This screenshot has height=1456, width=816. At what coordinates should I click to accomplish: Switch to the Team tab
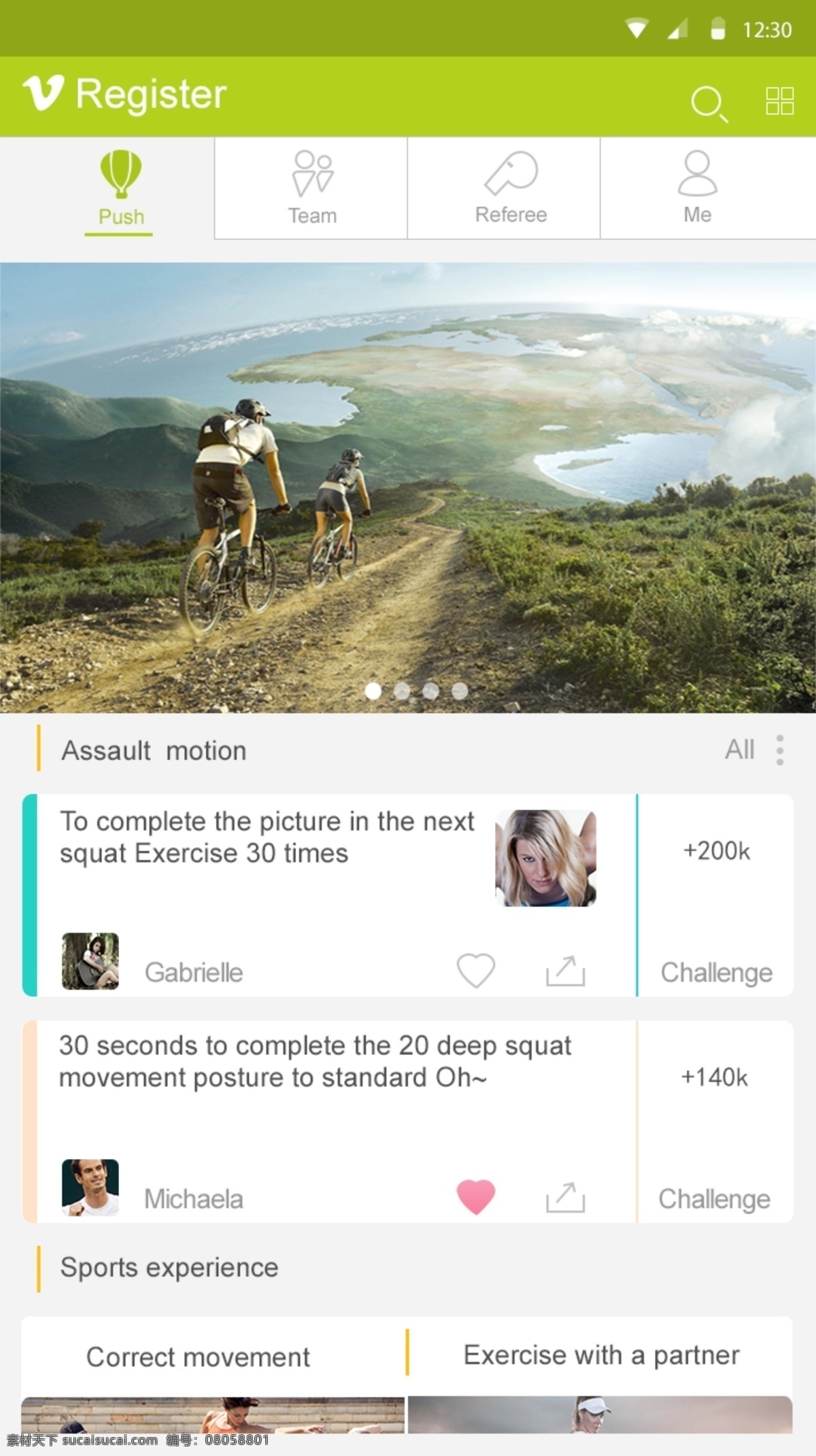311,188
